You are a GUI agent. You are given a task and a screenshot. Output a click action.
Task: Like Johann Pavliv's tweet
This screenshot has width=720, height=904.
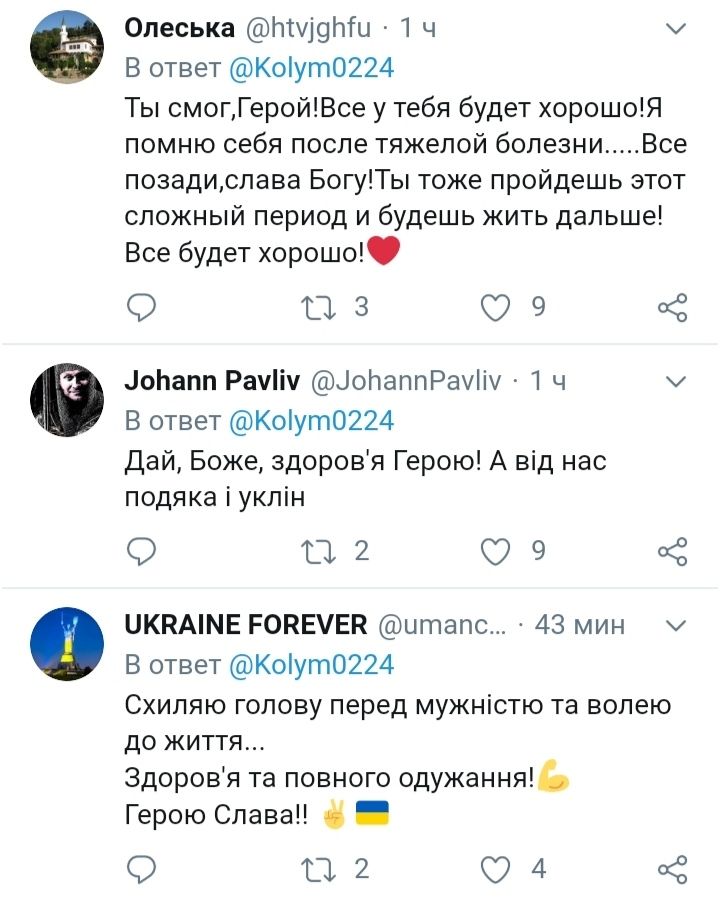(x=495, y=550)
